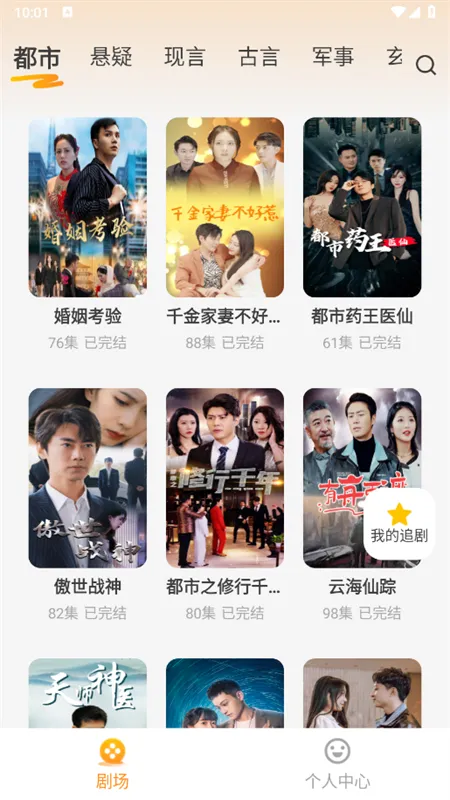Open the search magnifier icon

click(426, 65)
